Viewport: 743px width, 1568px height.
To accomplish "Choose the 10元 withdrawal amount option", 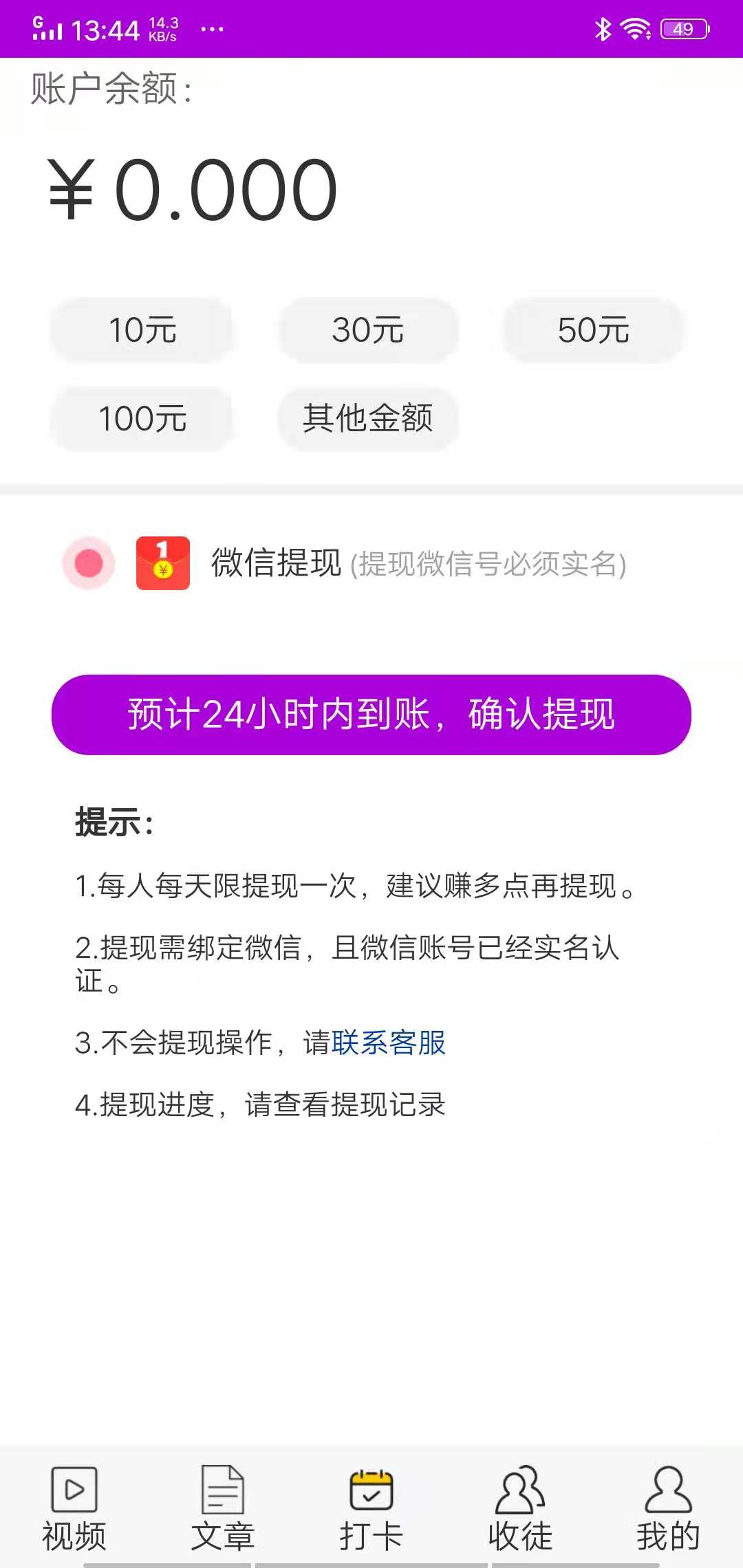I will (x=142, y=331).
